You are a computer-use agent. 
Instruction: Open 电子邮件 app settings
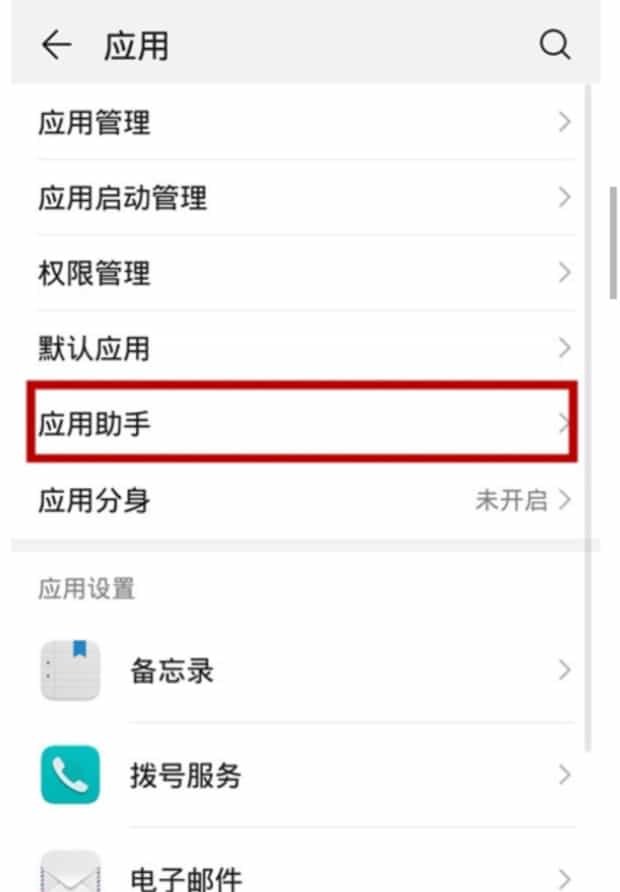tap(300, 875)
